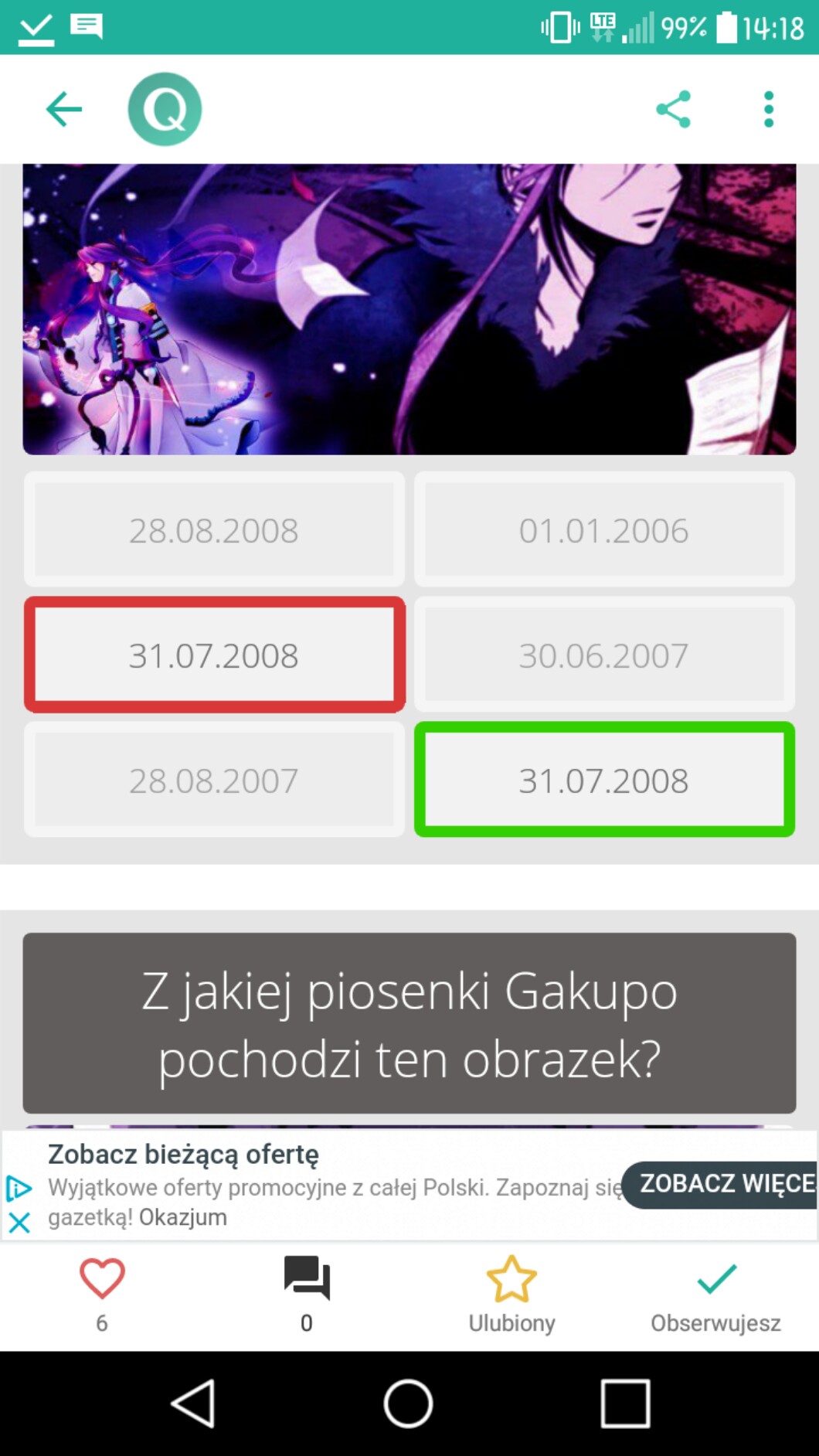Select answer 01.01.2006
Screen dimensions: 819x1456
point(604,529)
